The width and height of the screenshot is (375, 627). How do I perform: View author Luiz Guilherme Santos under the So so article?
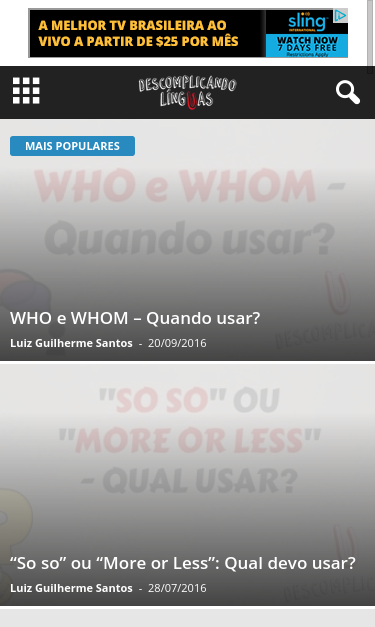click(x=71, y=588)
